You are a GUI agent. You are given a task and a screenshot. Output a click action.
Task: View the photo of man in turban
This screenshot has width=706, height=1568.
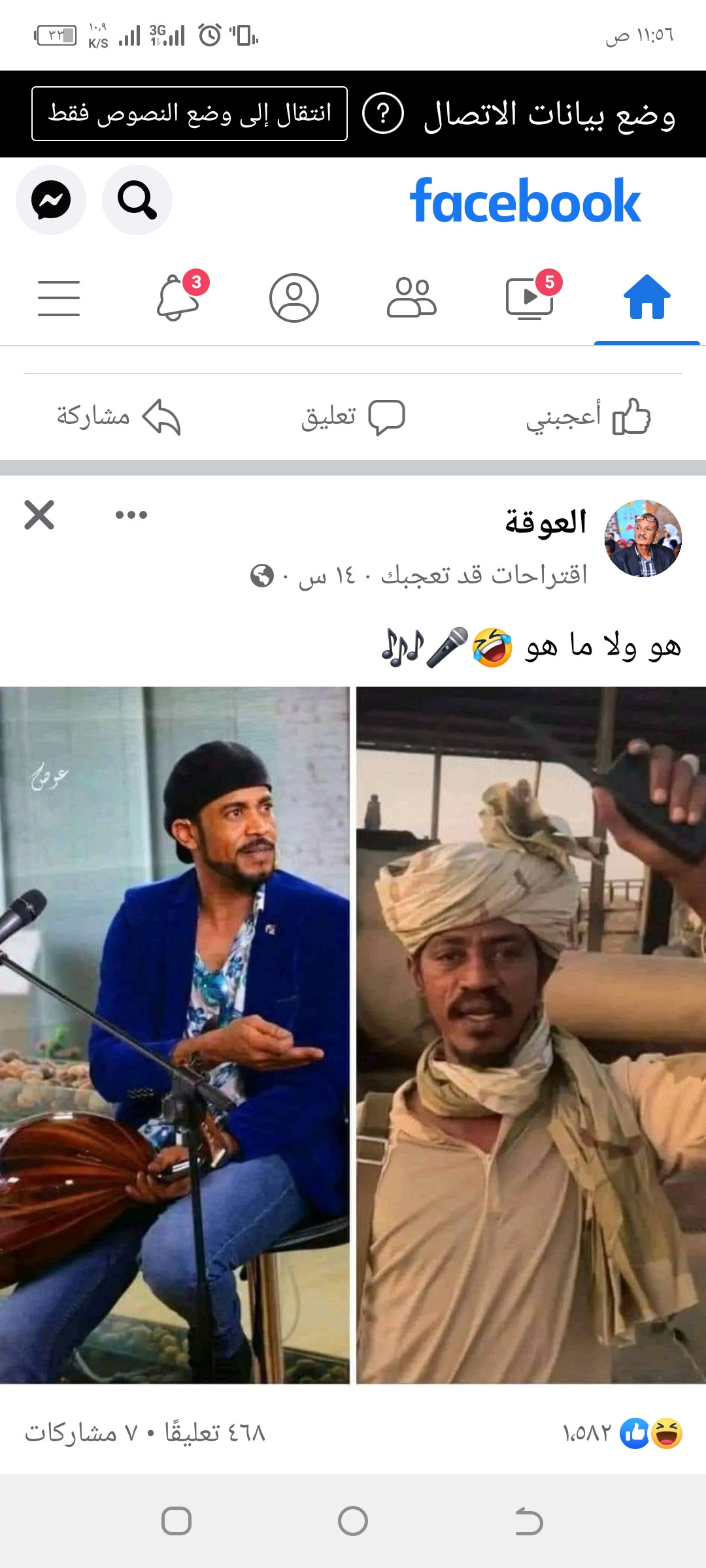tap(531, 1035)
